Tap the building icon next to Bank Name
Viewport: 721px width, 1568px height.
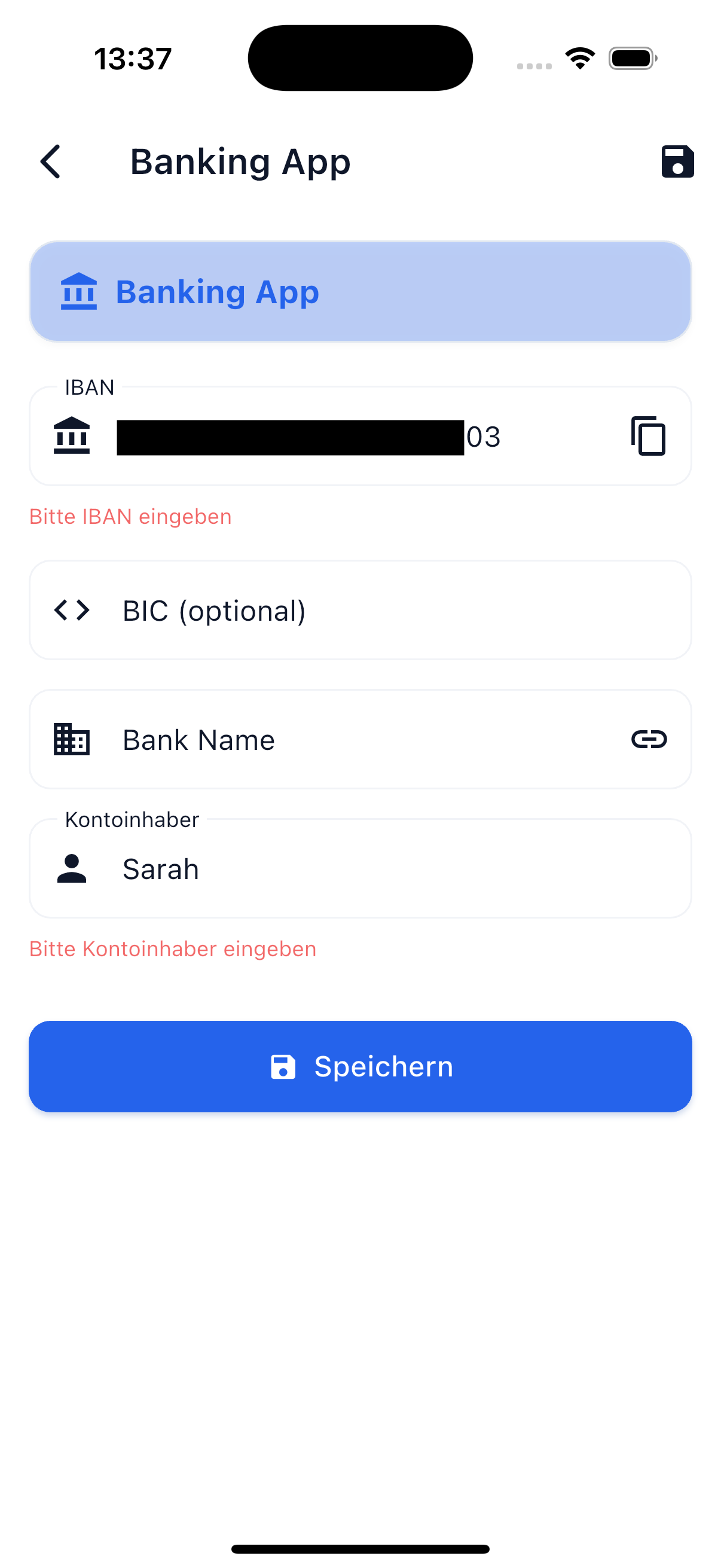71,739
